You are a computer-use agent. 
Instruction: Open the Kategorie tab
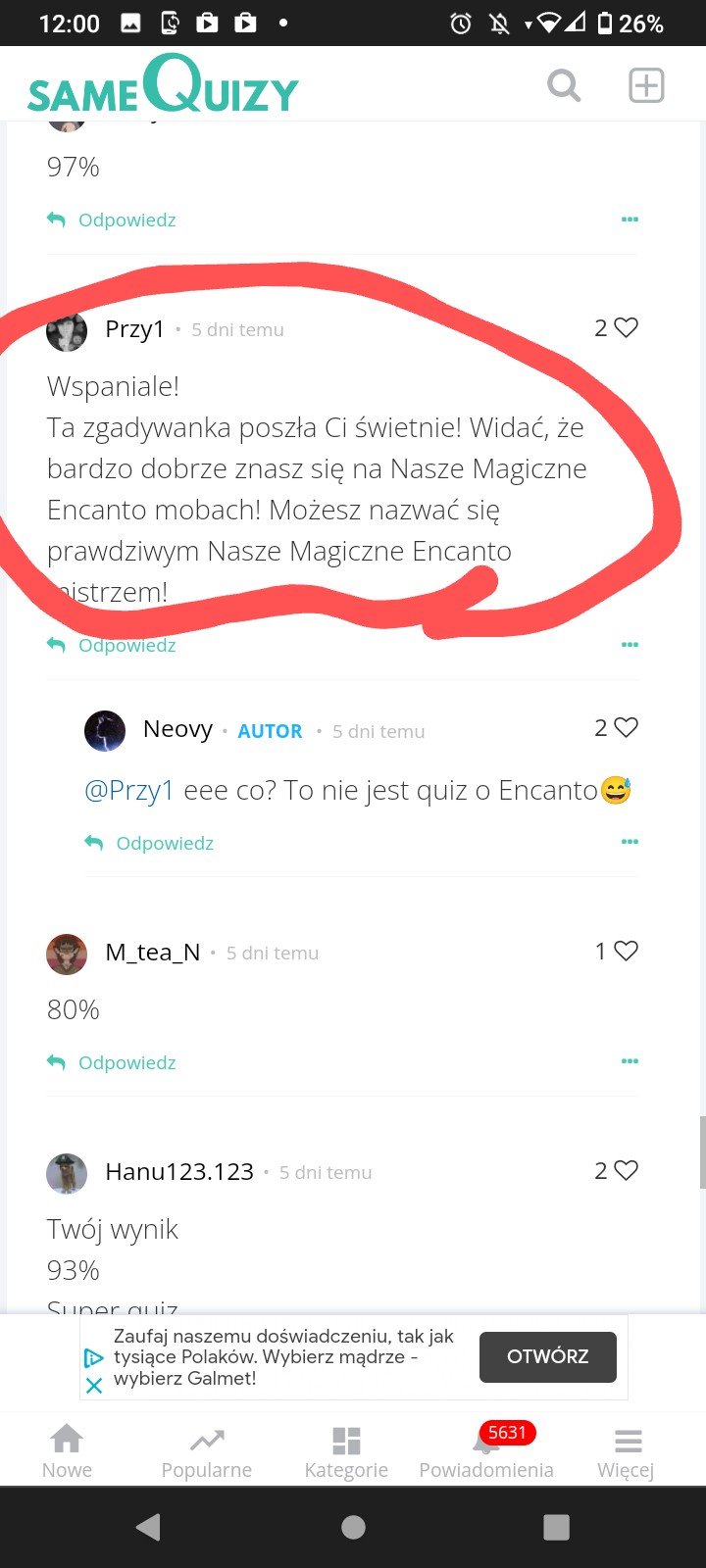(x=346, y=1451)
